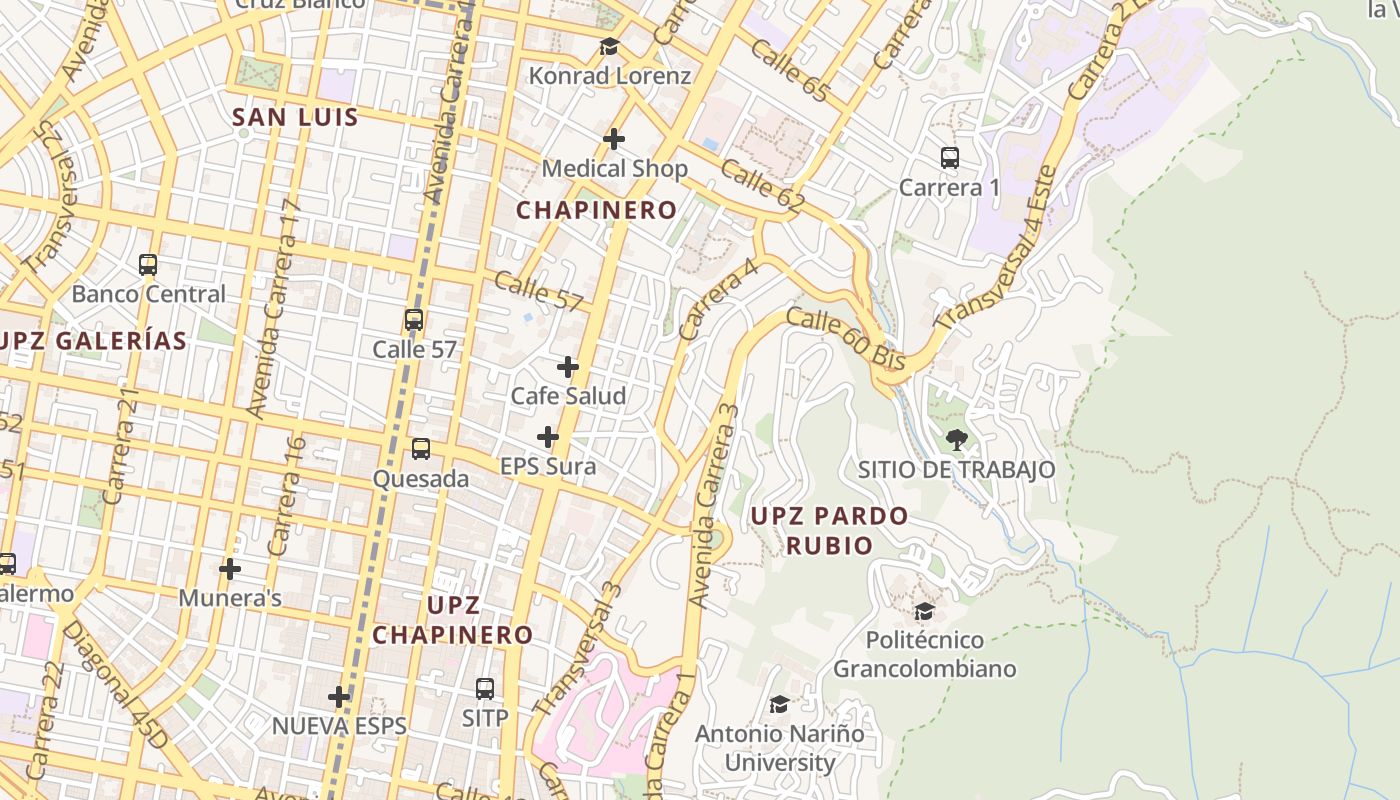
Task: Select the EPS Sura clinic marker
Action: [548, 437]
